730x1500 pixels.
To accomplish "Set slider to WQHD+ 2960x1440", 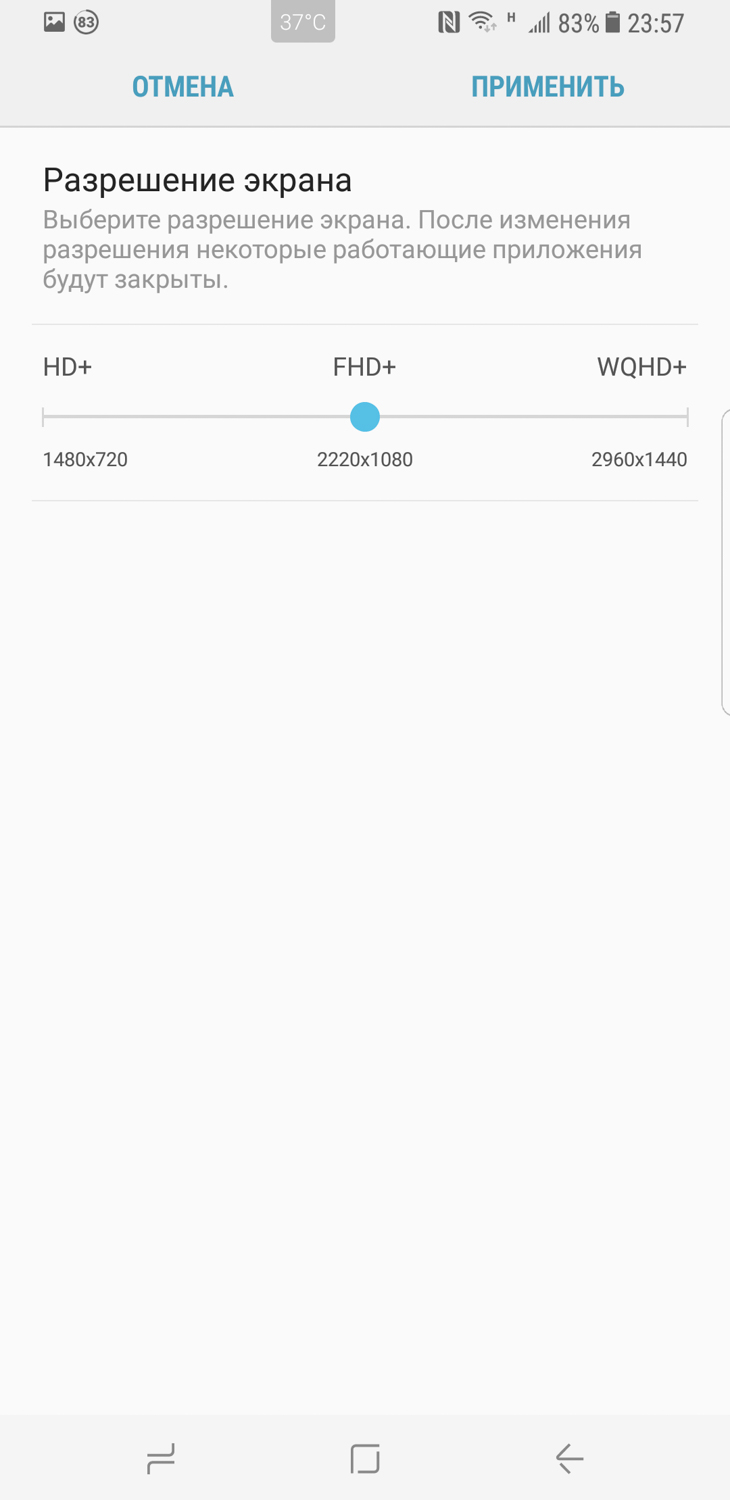I will 686,417.
